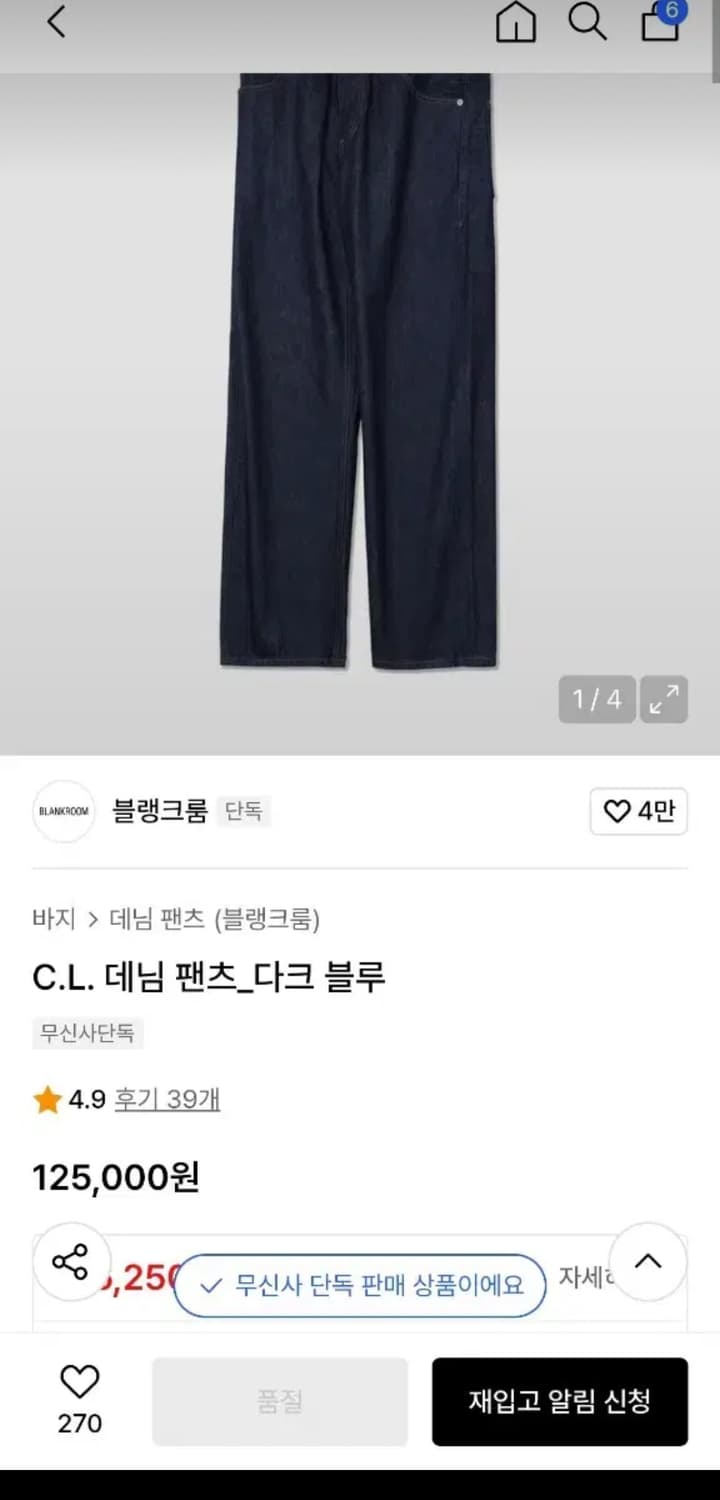The height and width of the screenshot is (1500, 720).
Task: Click the circular up-chevron button
Action: tap(648, 1263)
